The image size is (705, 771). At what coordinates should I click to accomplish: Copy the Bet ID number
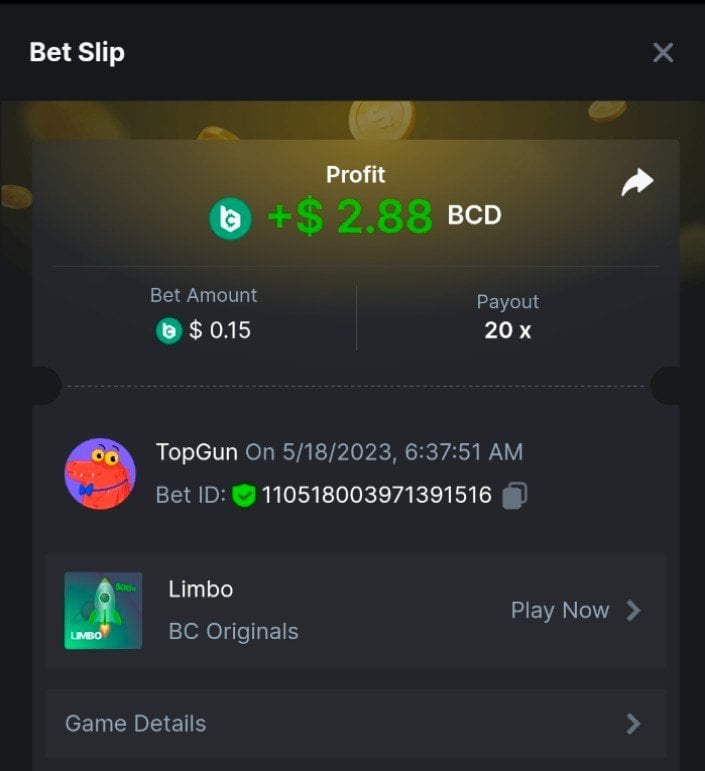point(514,495)
